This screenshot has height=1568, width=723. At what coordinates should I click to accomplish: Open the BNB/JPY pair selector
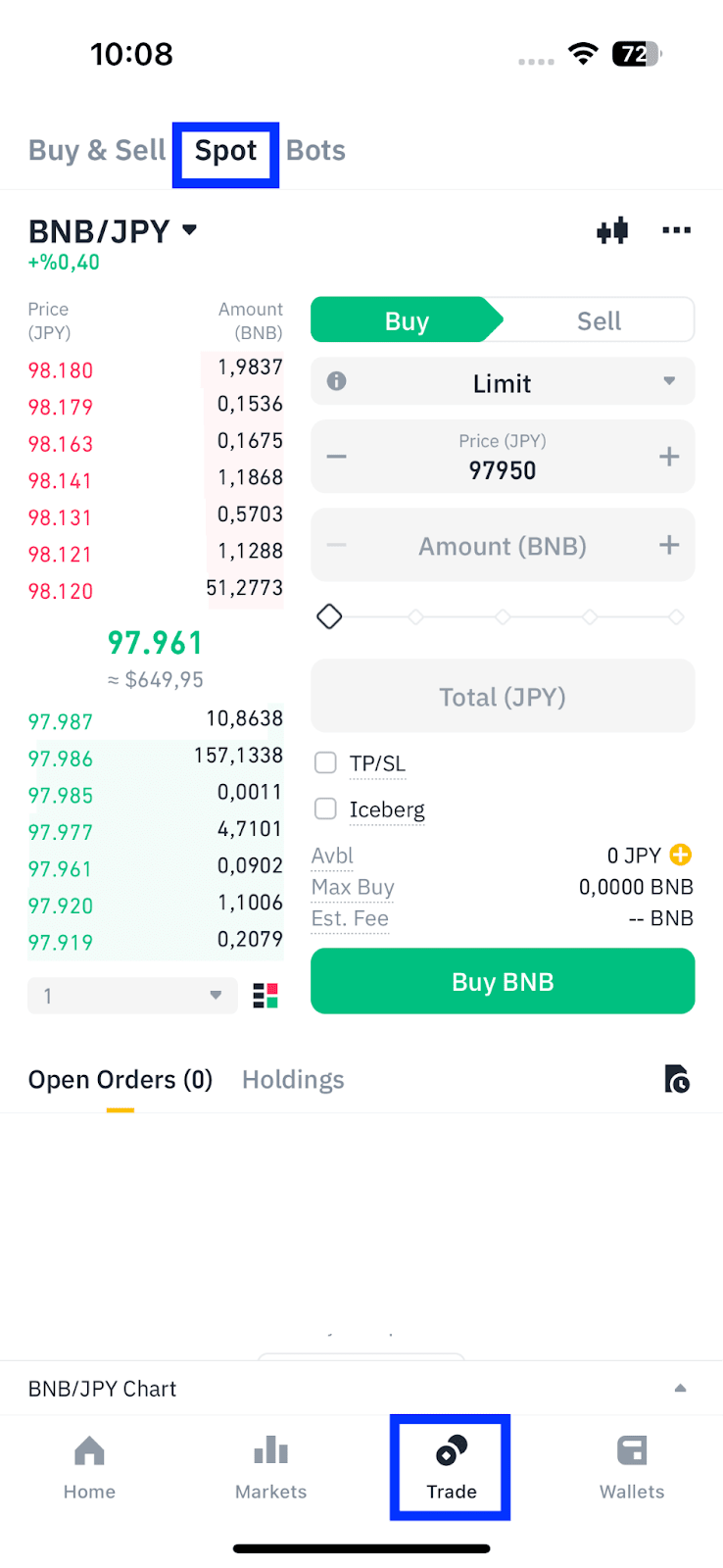click(x=113, y=231)
